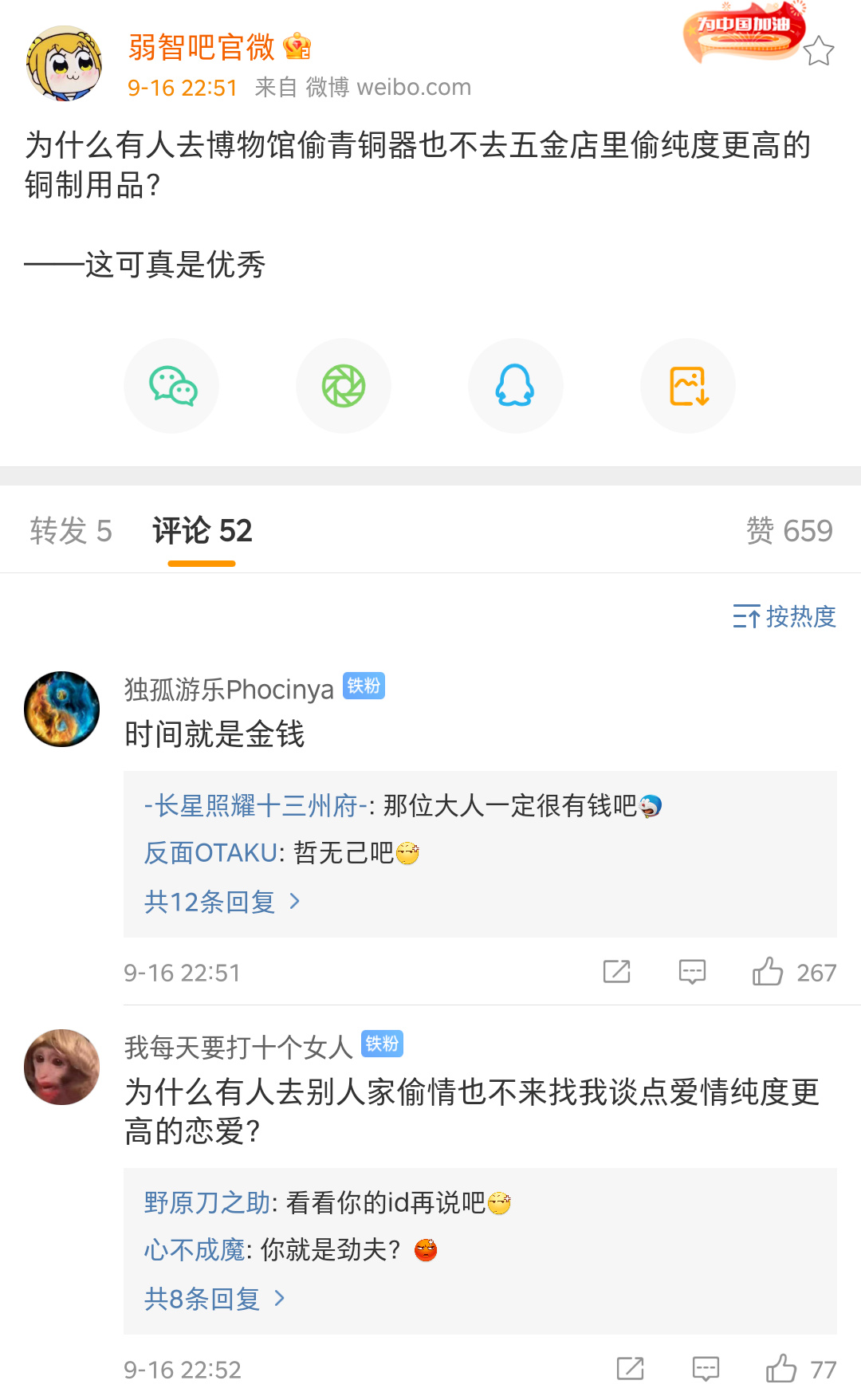This screenshot has height=1400, width=861.
Task: Open 野原刀之助 user link
Action: click(207, 1202)
